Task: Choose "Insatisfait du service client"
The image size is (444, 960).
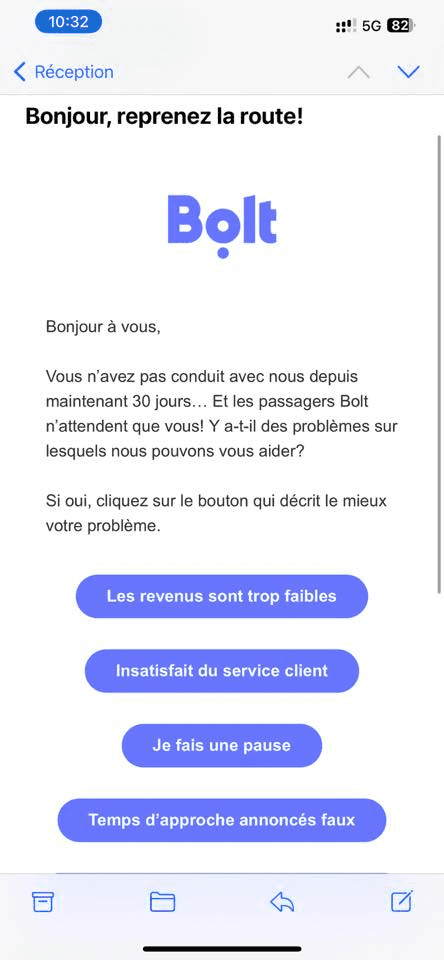Action: (x=222, y=671)
